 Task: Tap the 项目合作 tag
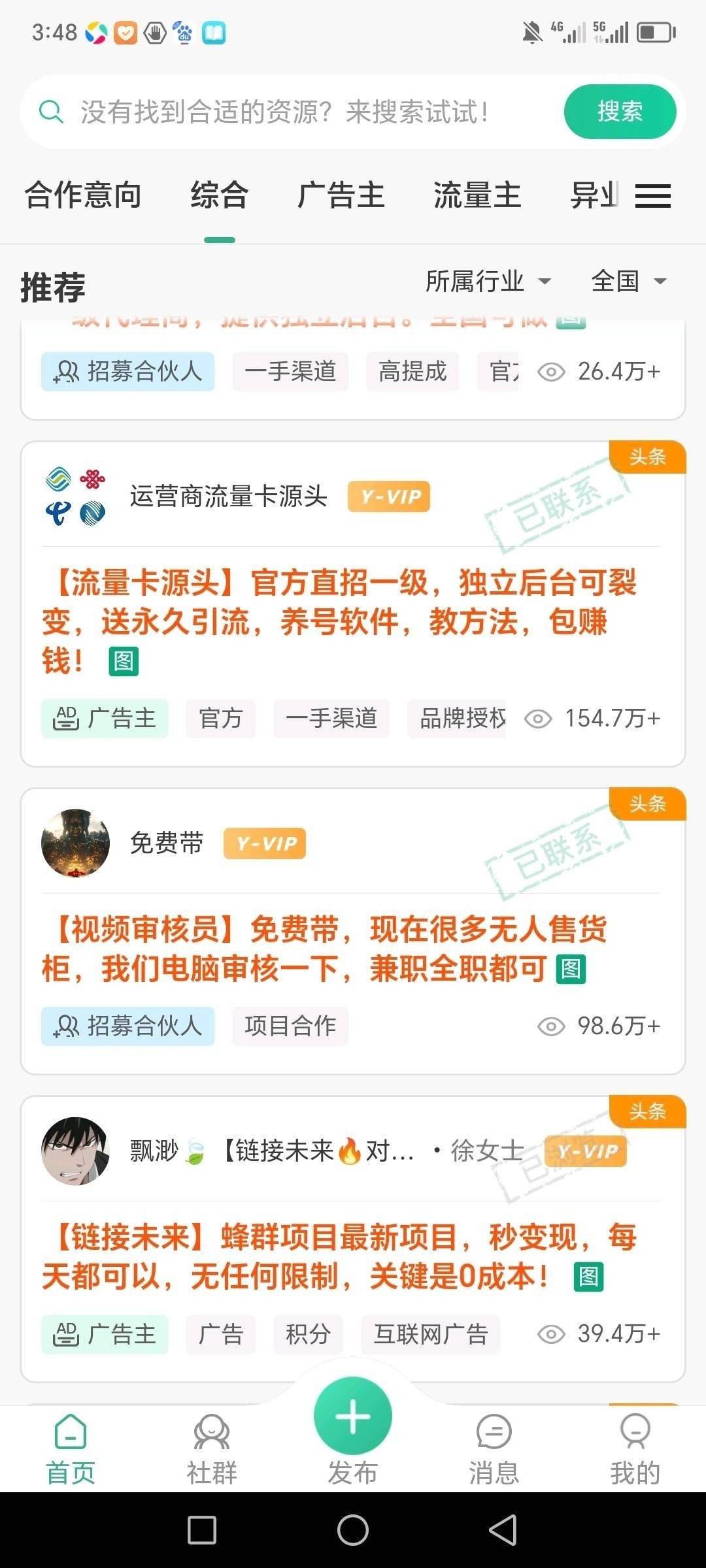click(290, 1026)
